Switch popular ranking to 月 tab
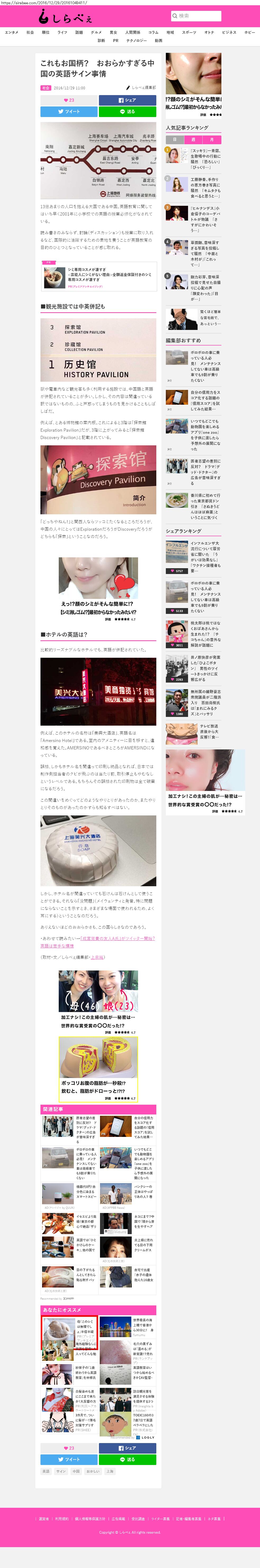Viewport: 260px width, 1568px height. point(212,139)
